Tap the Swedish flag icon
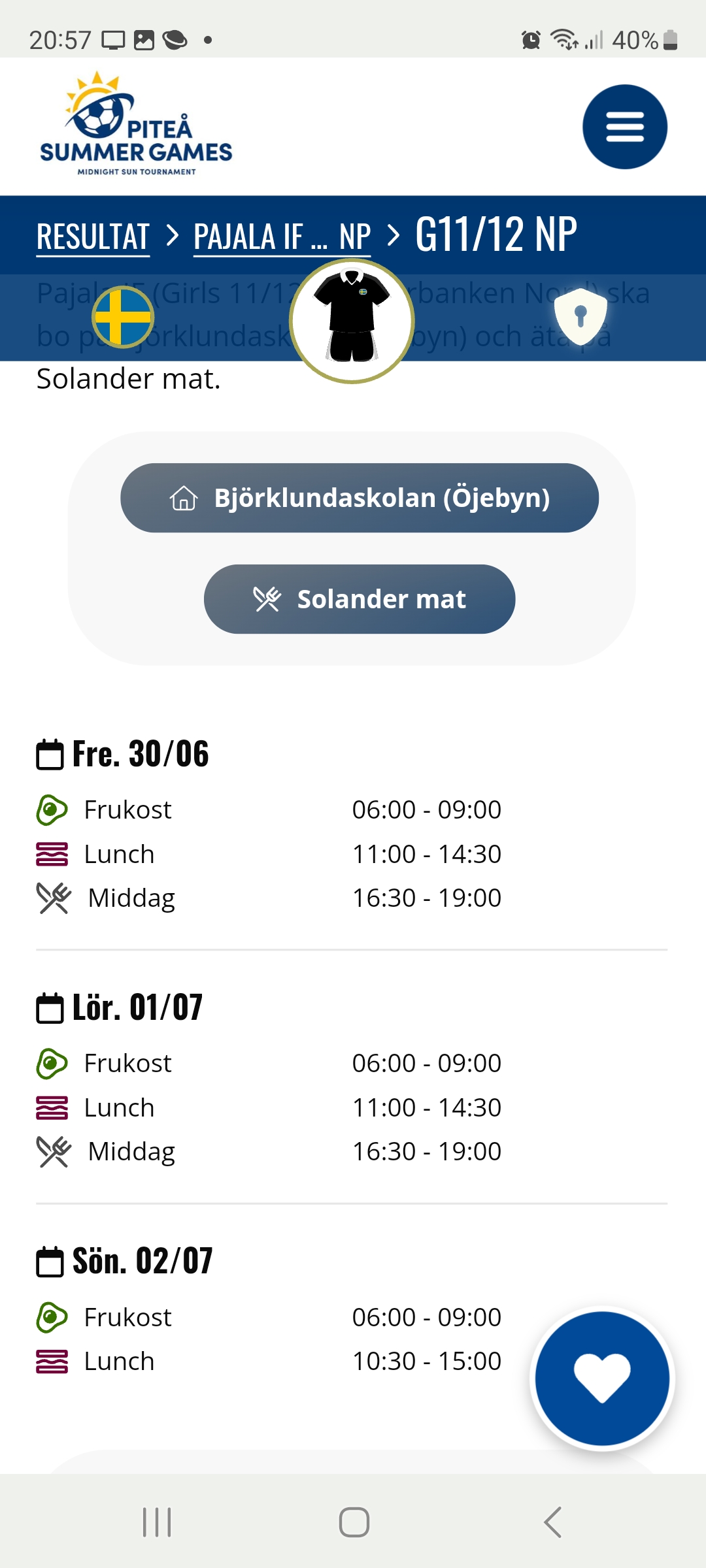Screen dimensions: 706x1568 123,317
